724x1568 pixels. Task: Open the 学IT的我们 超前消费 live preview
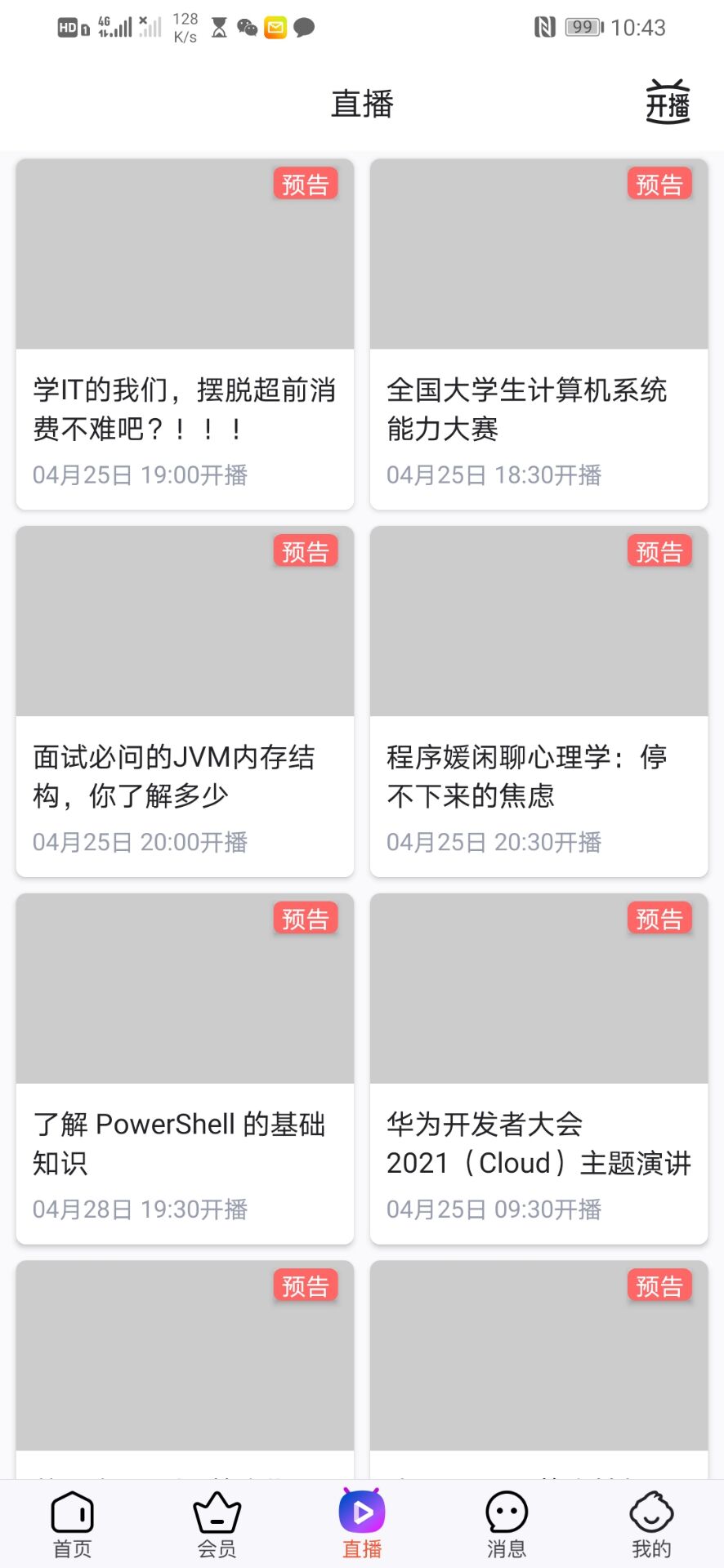point(185,335)
